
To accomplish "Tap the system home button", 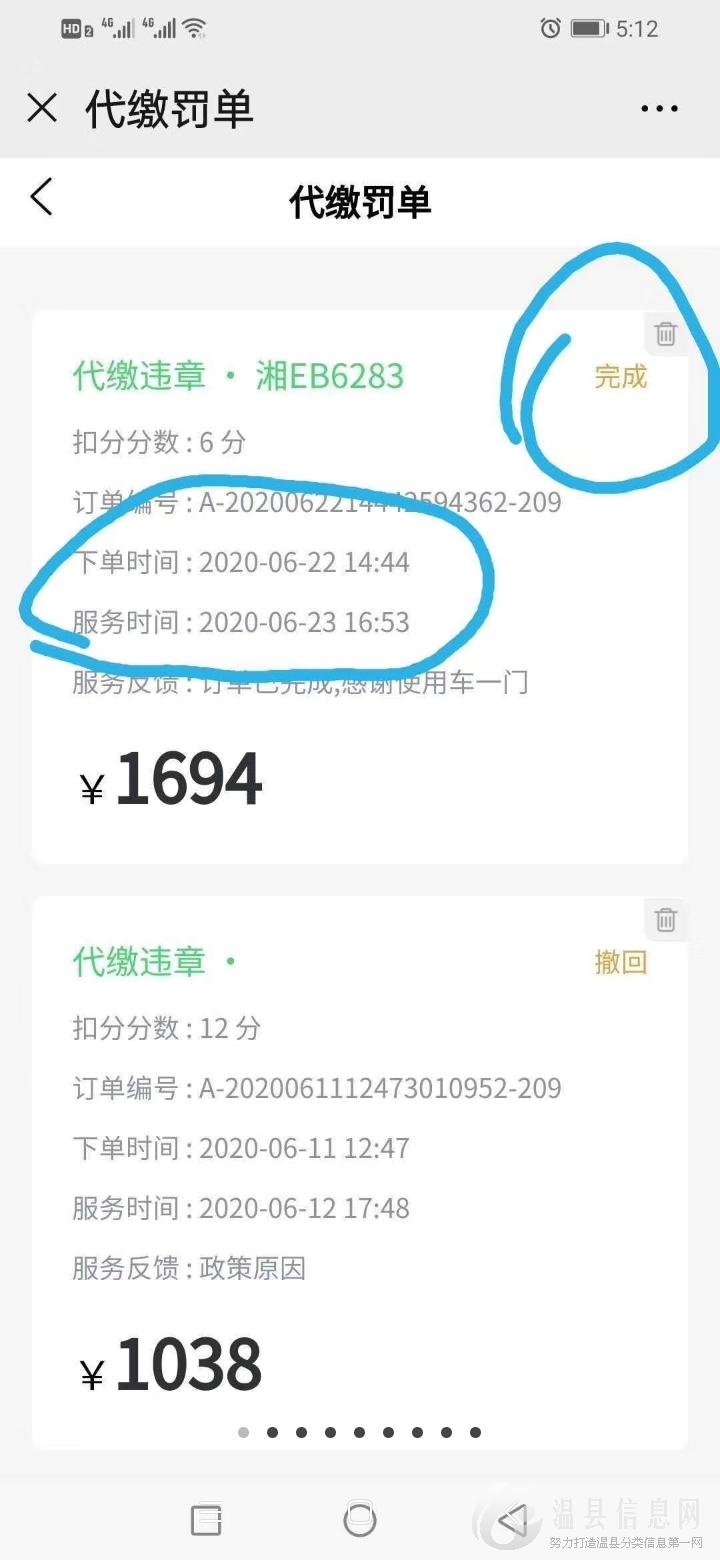I will tap(360, 1520).
